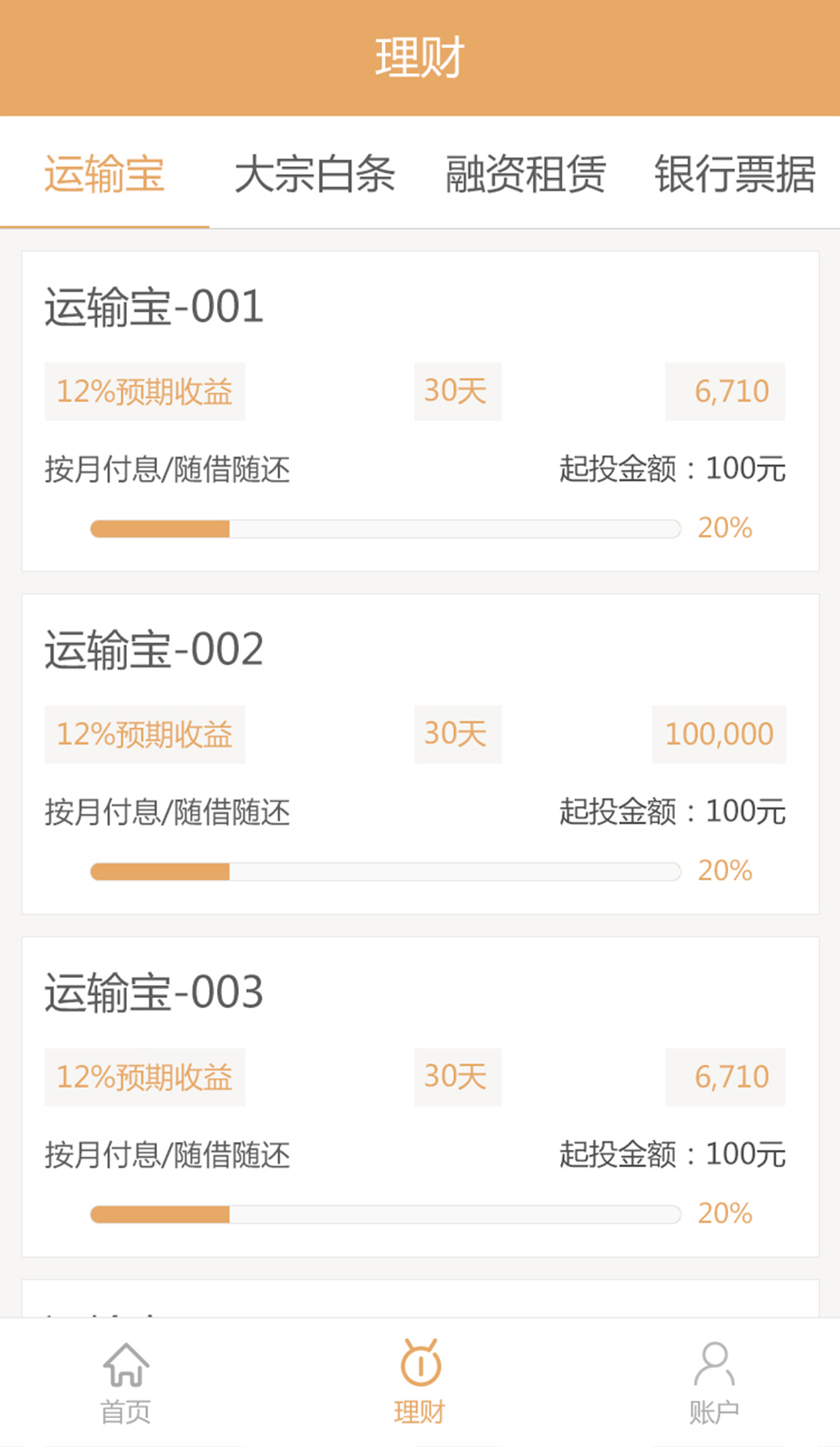Open the 账户 account tab
840x1447 pixels.
(714, 1383)
